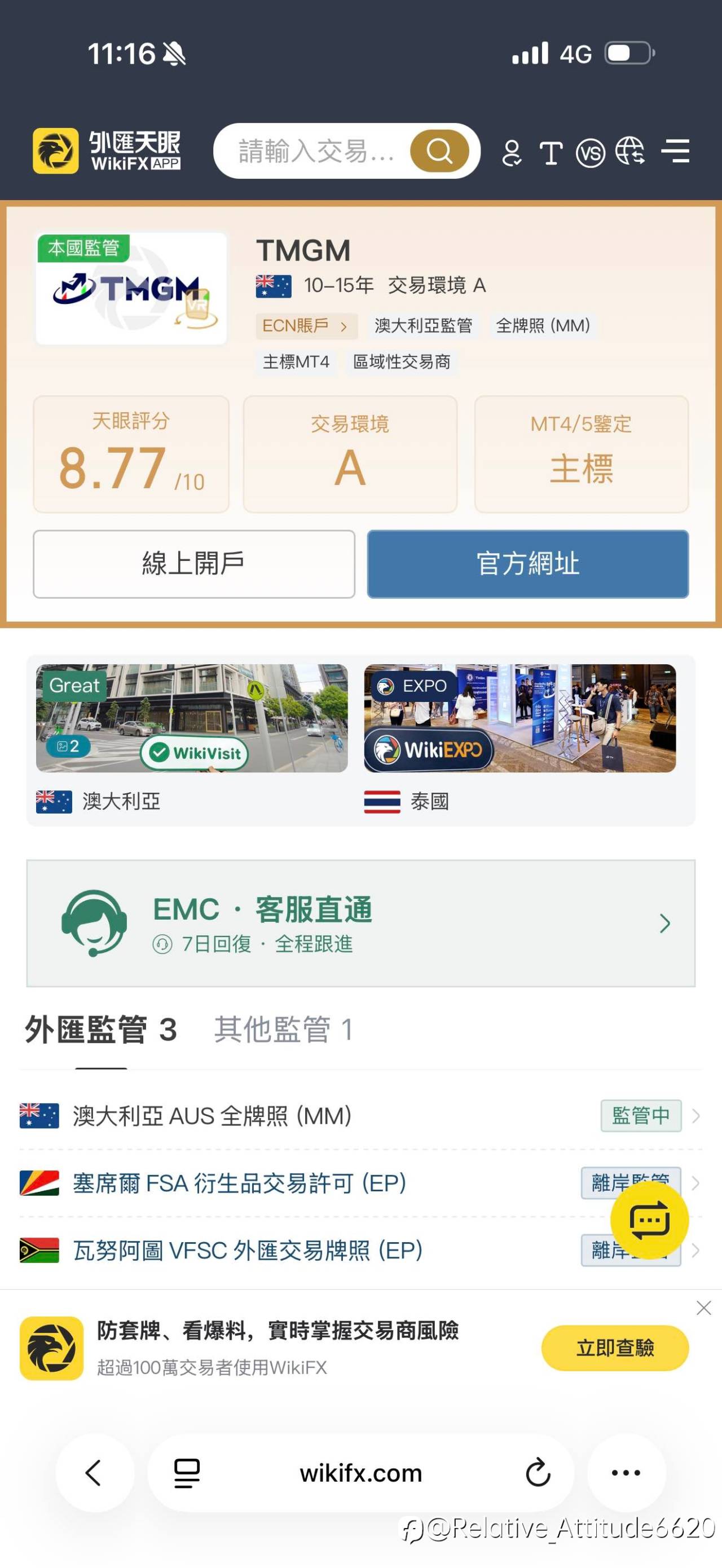
Task: Switch to the 其他監管 tab
Action: click(x=283, y=1030)
